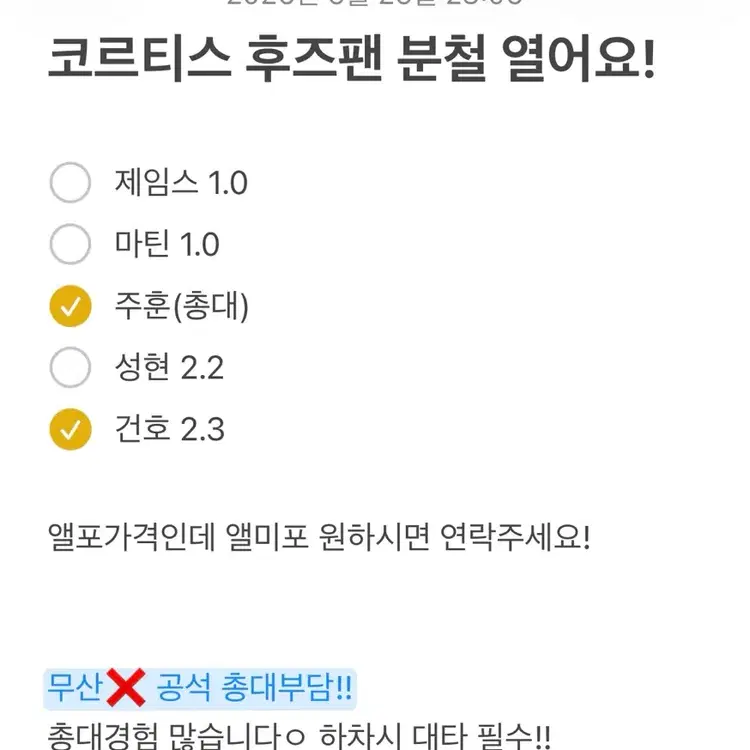Check the 성현 2.2 checklist item
The width and height of the screenshot is (750, 750).
point(70,367)
